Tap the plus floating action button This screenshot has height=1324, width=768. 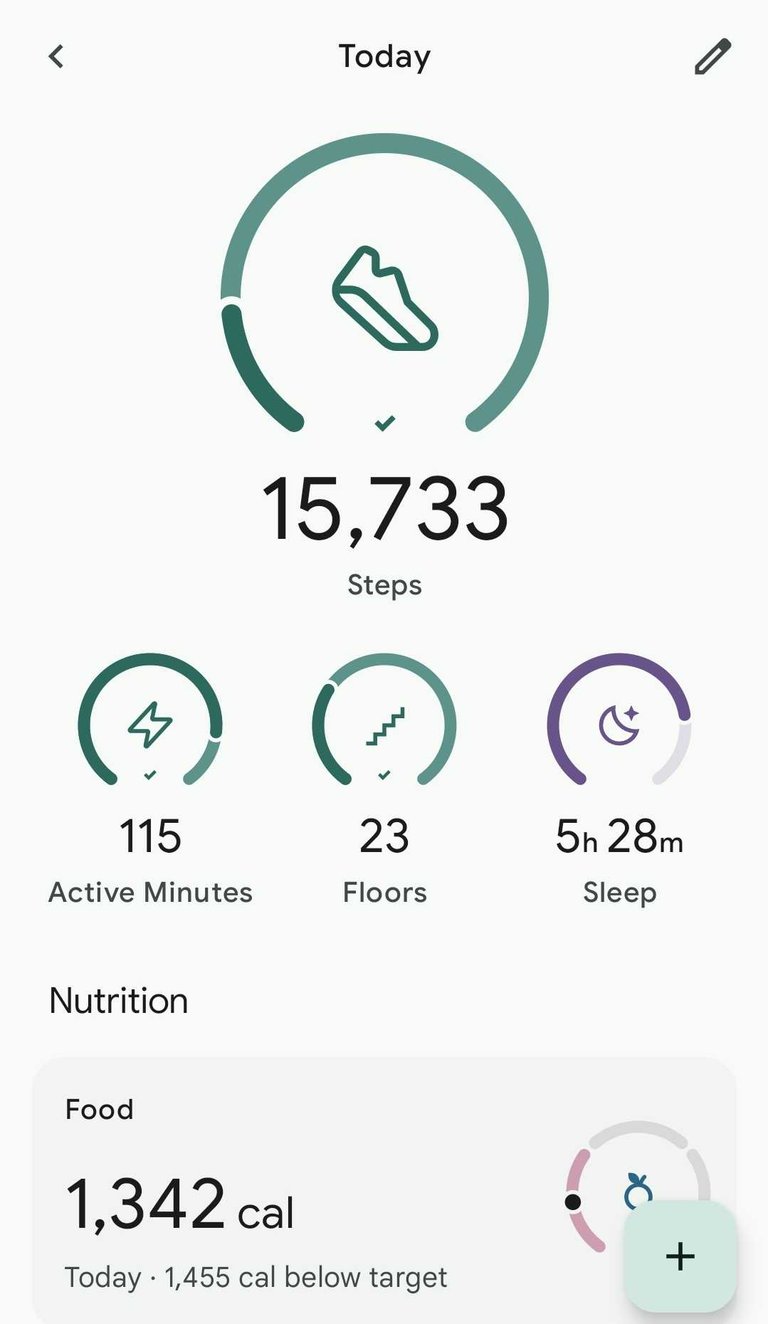(681, 1257)
